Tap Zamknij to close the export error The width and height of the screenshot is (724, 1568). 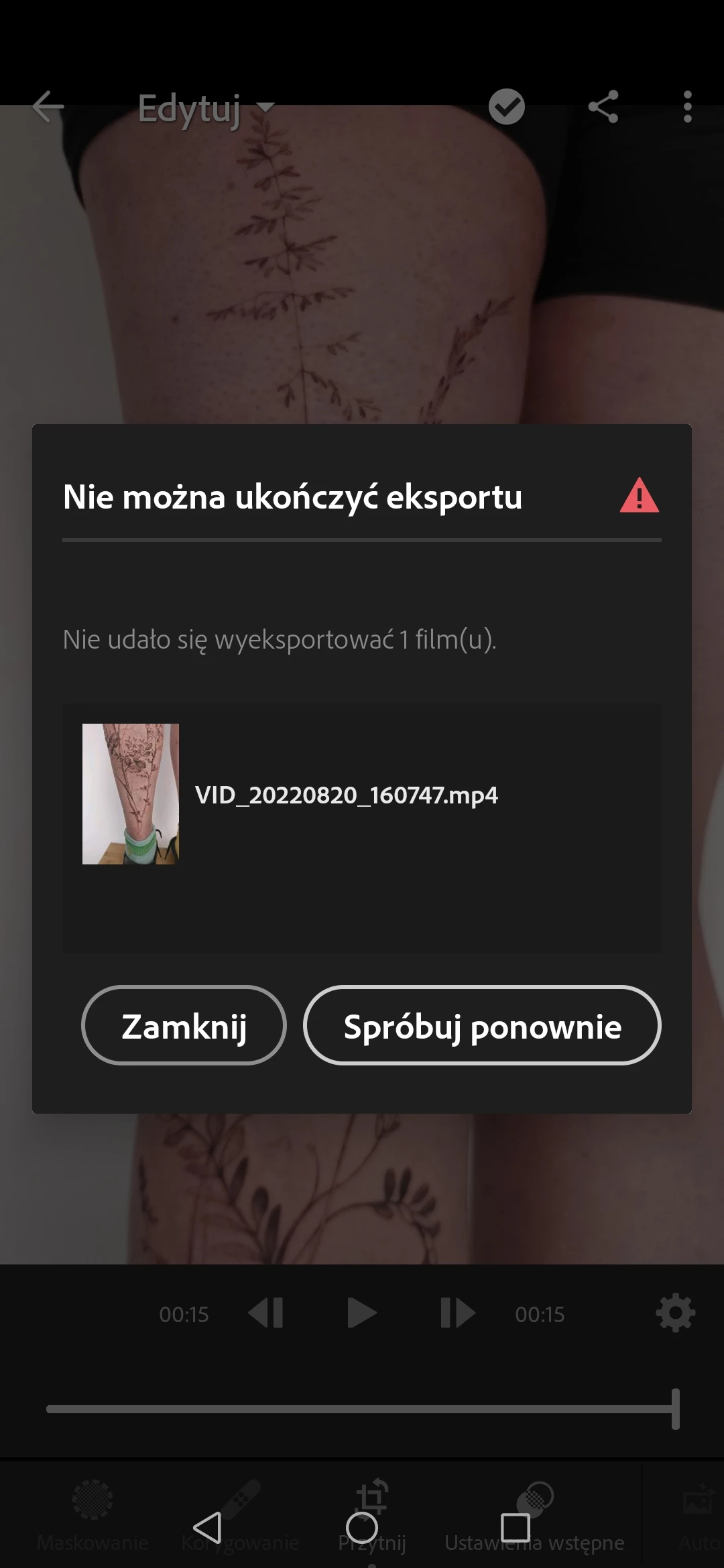click(184, 1025)
